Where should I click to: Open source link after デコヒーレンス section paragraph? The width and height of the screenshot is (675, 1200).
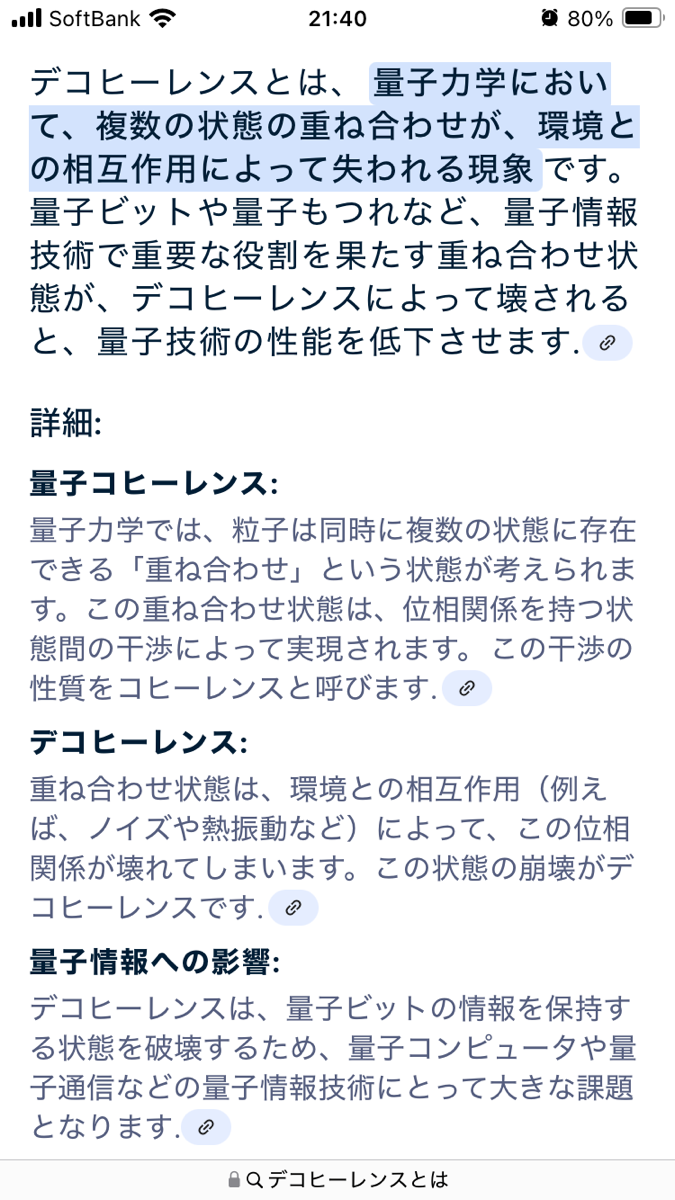coord(294,908)
